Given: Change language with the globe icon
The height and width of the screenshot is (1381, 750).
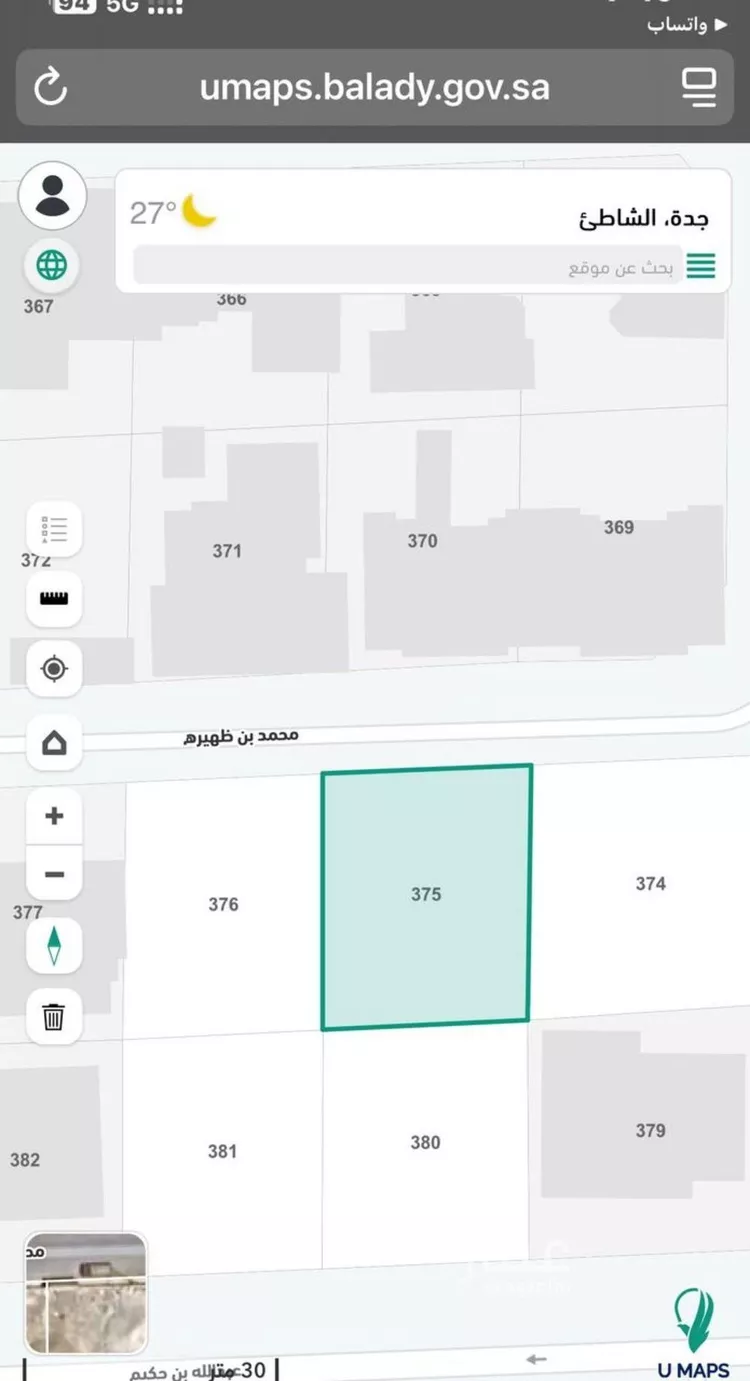Looking at the screenshot, I should (52, 265).
